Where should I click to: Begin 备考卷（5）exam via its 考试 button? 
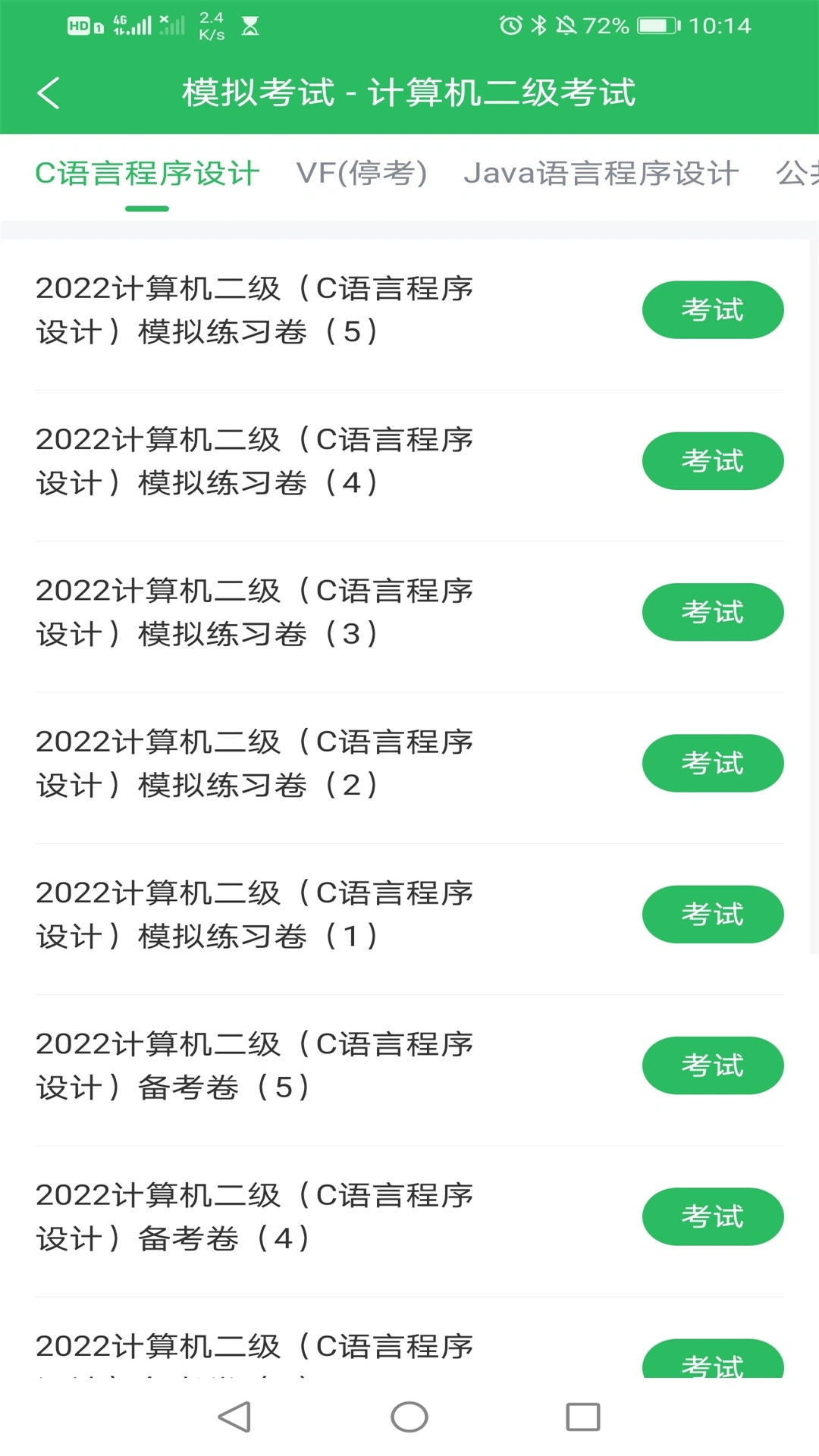point(713,1065)
